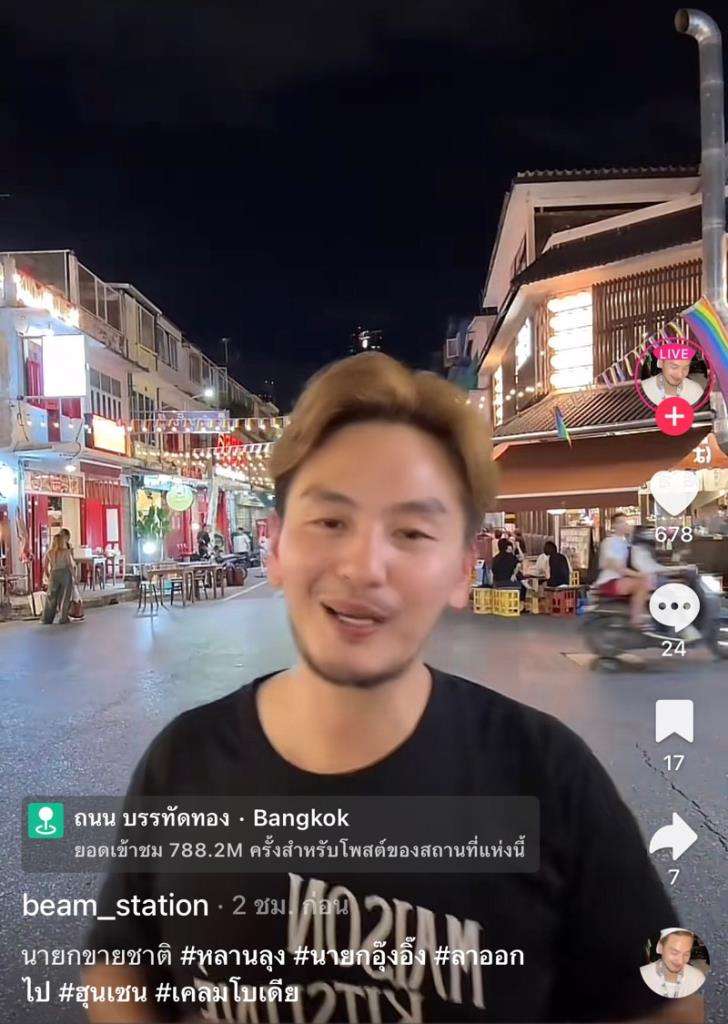The width and height of the screenshot is (728, 1024).
Task: Open the spinning sound disc
Action: pyautogui.click(x=673, y=964)
